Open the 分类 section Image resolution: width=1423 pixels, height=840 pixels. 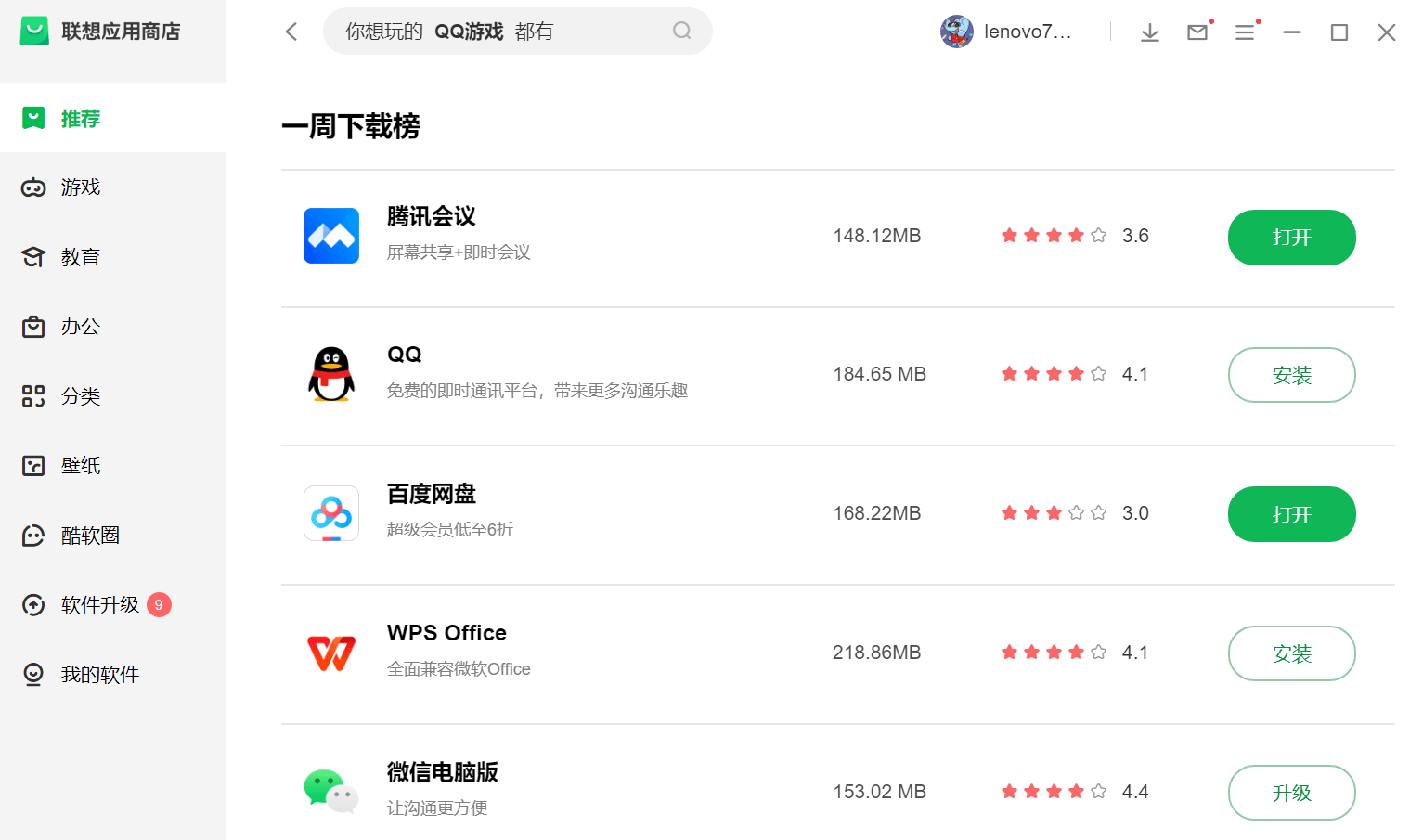pos(80,396)
